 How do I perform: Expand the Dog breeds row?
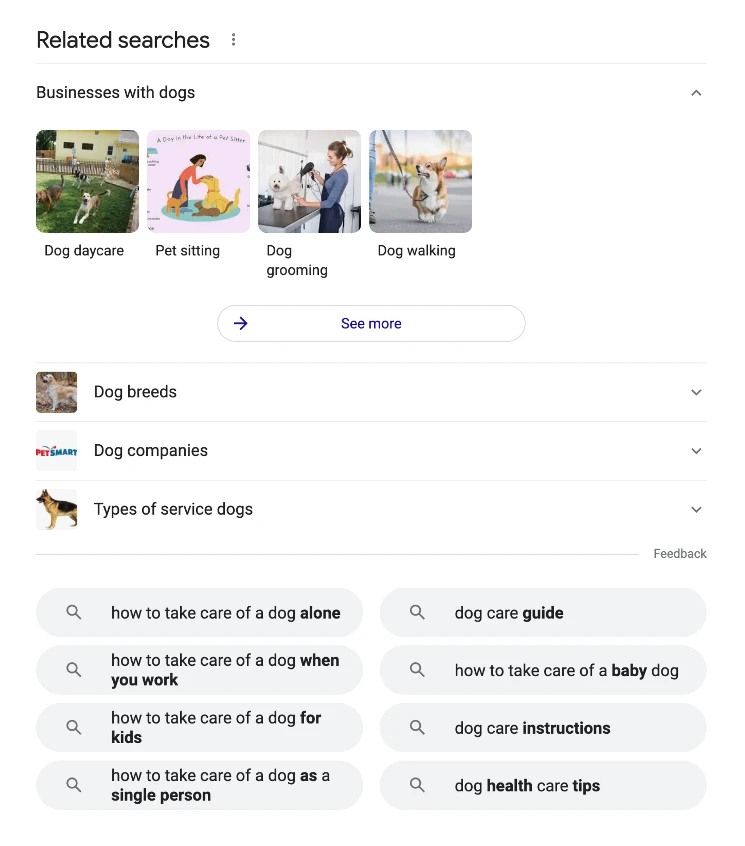point(370,392)
